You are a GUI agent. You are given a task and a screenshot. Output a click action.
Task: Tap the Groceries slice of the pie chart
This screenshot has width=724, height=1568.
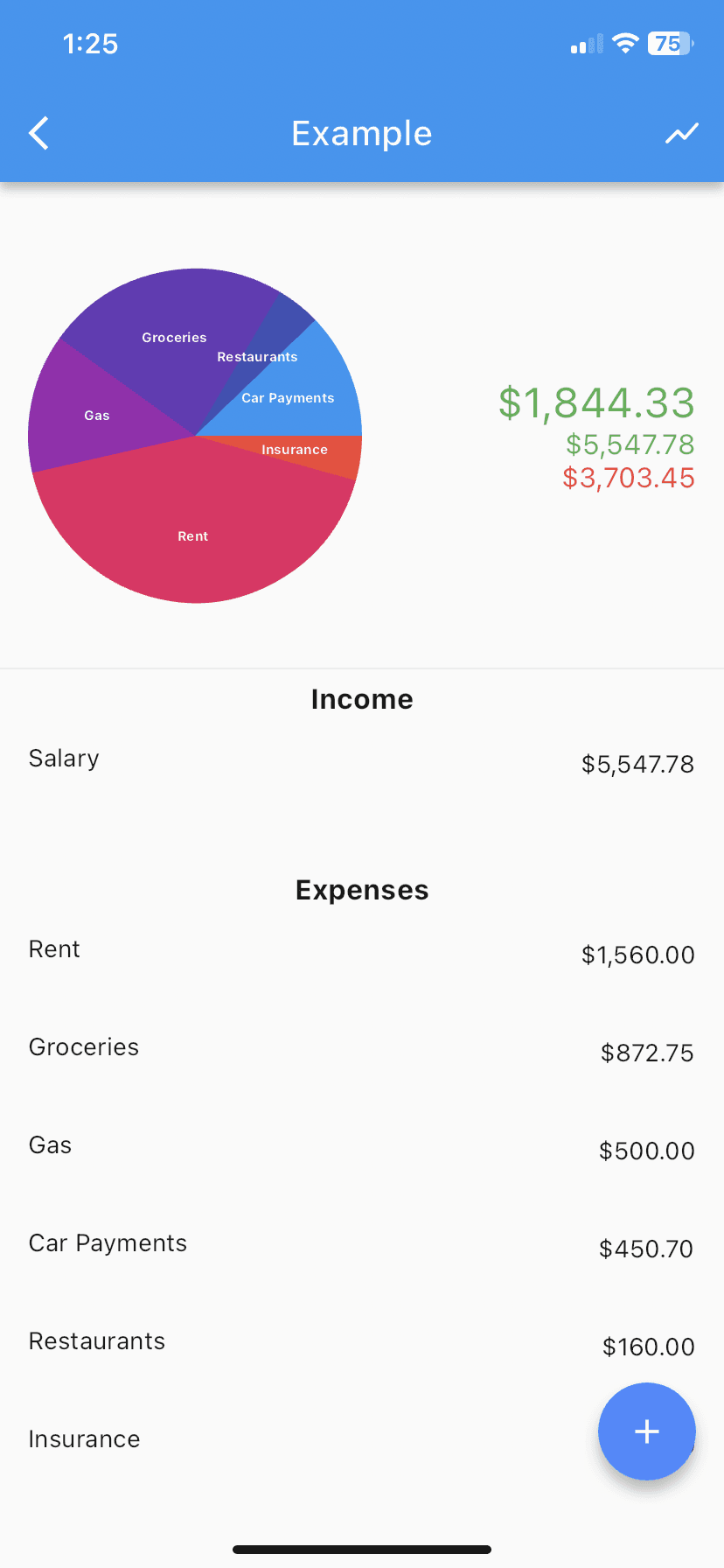(174, 338)
